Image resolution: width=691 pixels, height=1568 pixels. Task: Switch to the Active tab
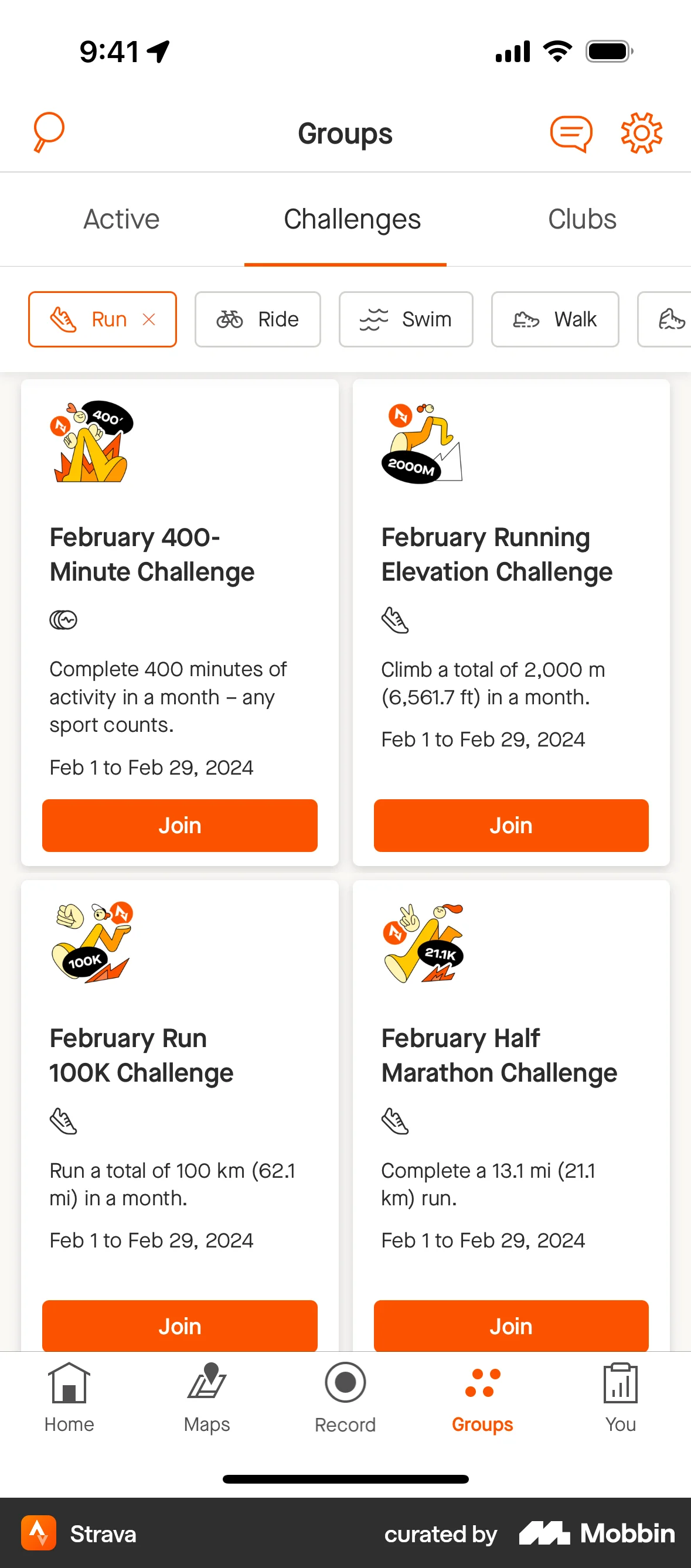(x=121, y=219)
